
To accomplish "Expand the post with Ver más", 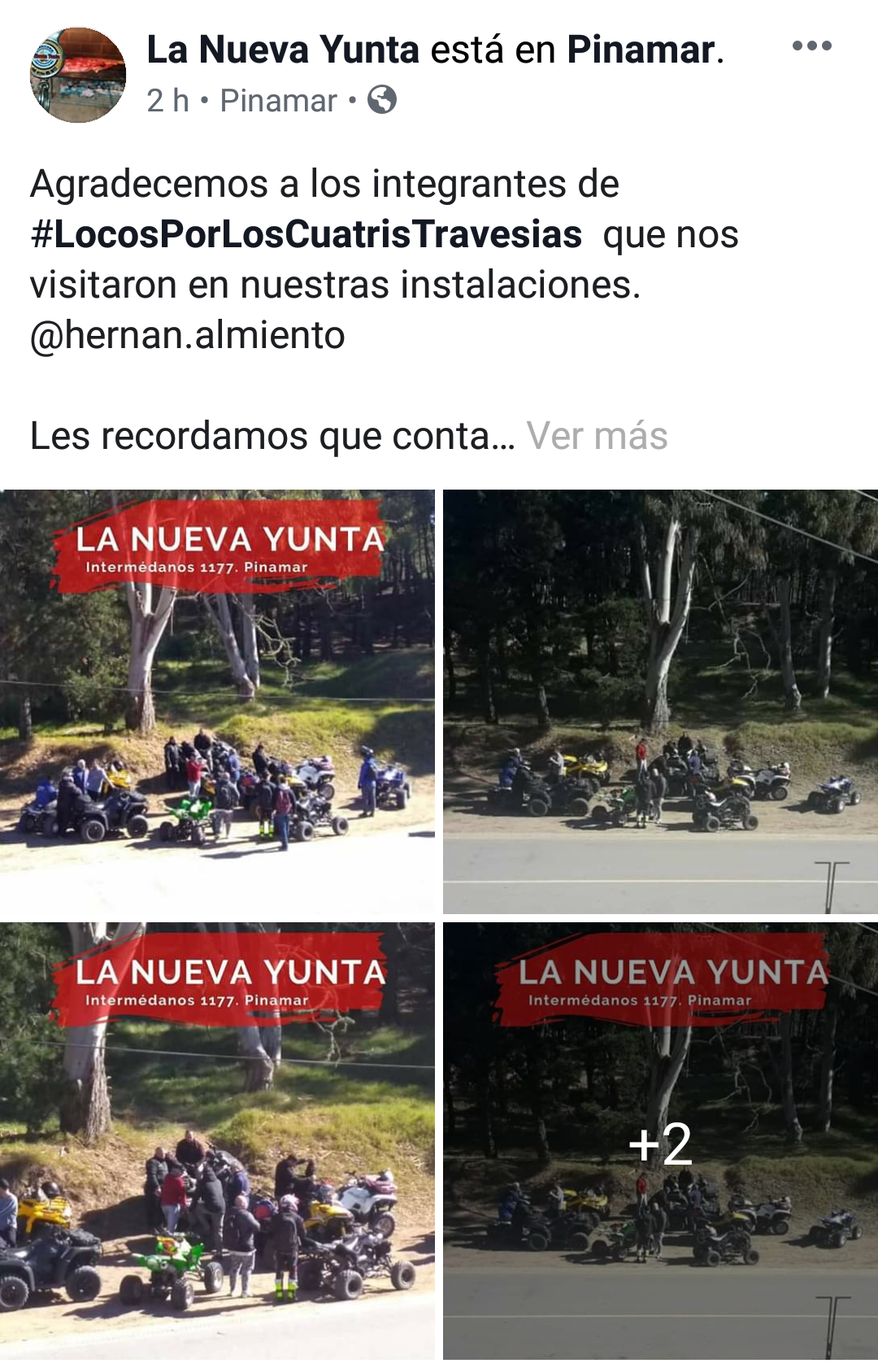I will 597,436.
